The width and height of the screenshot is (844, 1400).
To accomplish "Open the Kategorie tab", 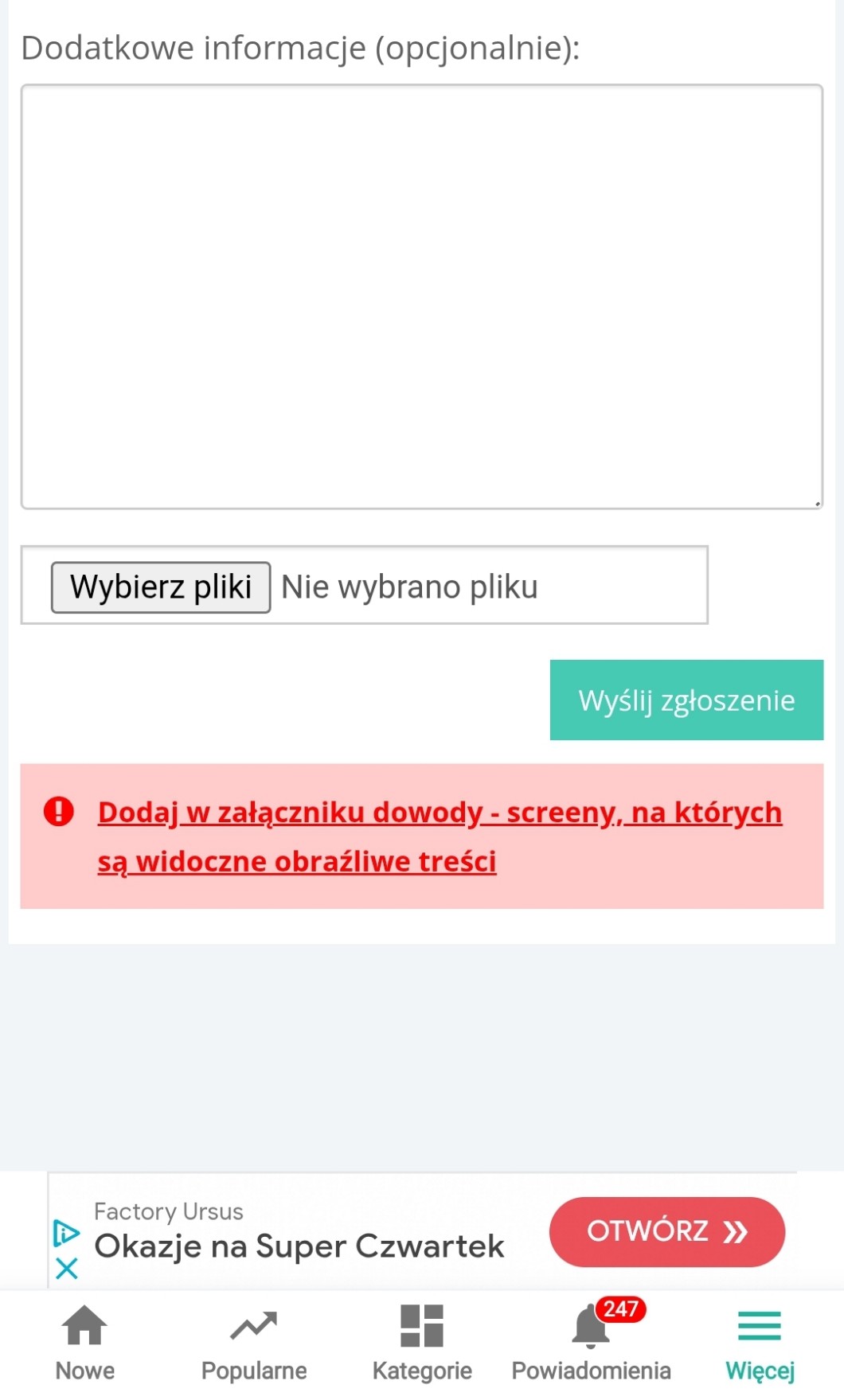I will tap(422, 1343).
